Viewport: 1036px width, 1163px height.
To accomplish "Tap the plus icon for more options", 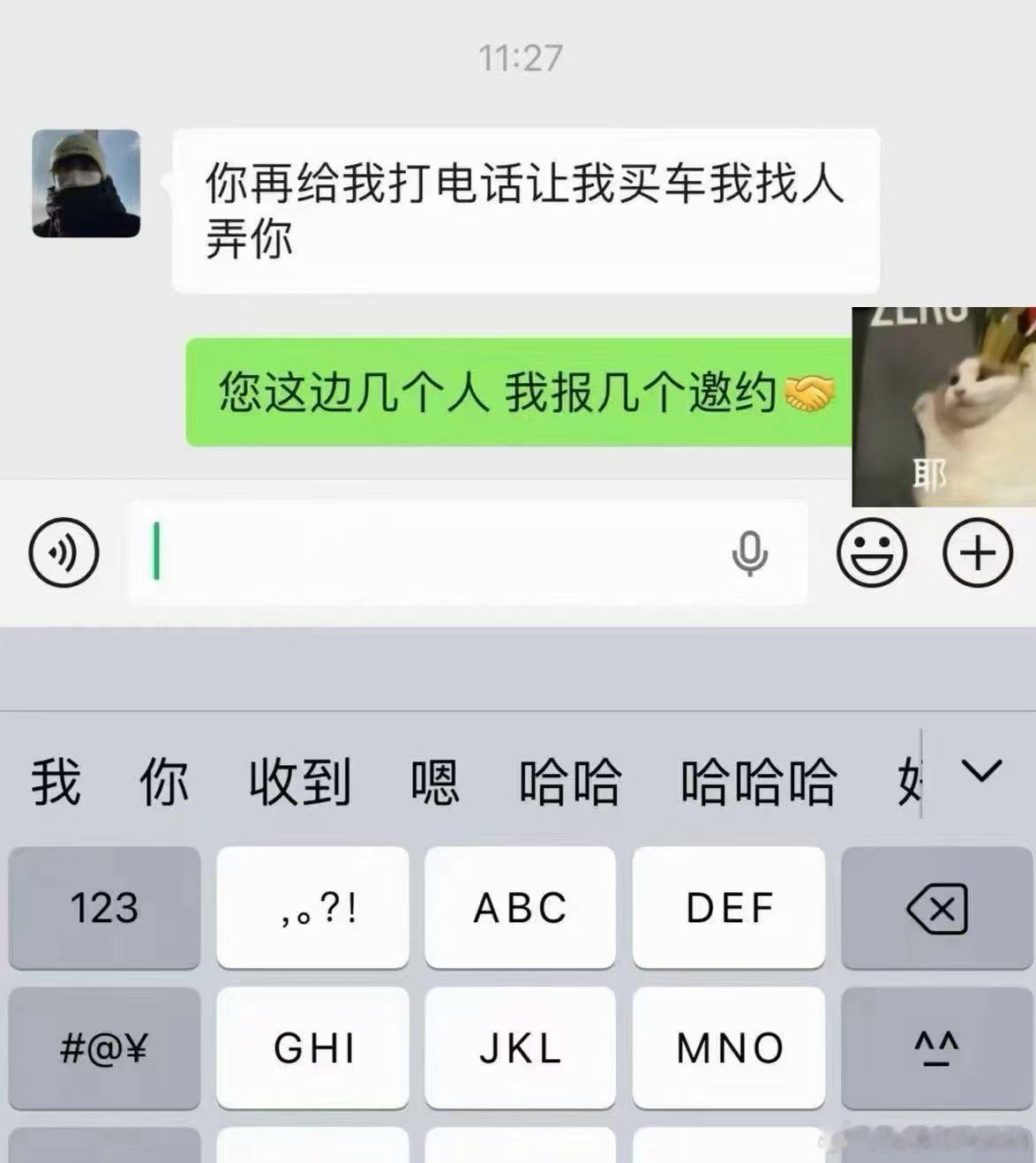I will 978,551.
